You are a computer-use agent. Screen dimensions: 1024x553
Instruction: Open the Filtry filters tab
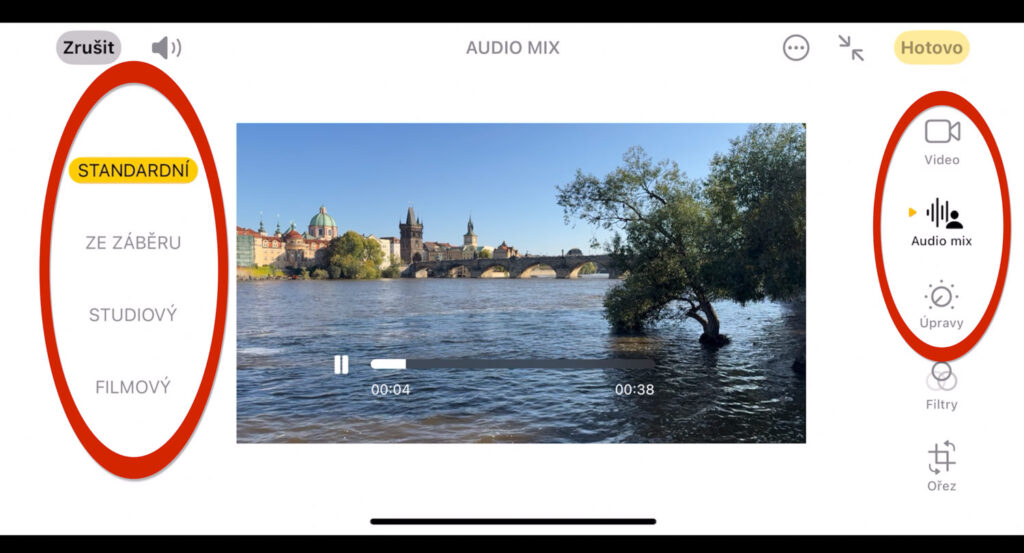click(941, 386)
